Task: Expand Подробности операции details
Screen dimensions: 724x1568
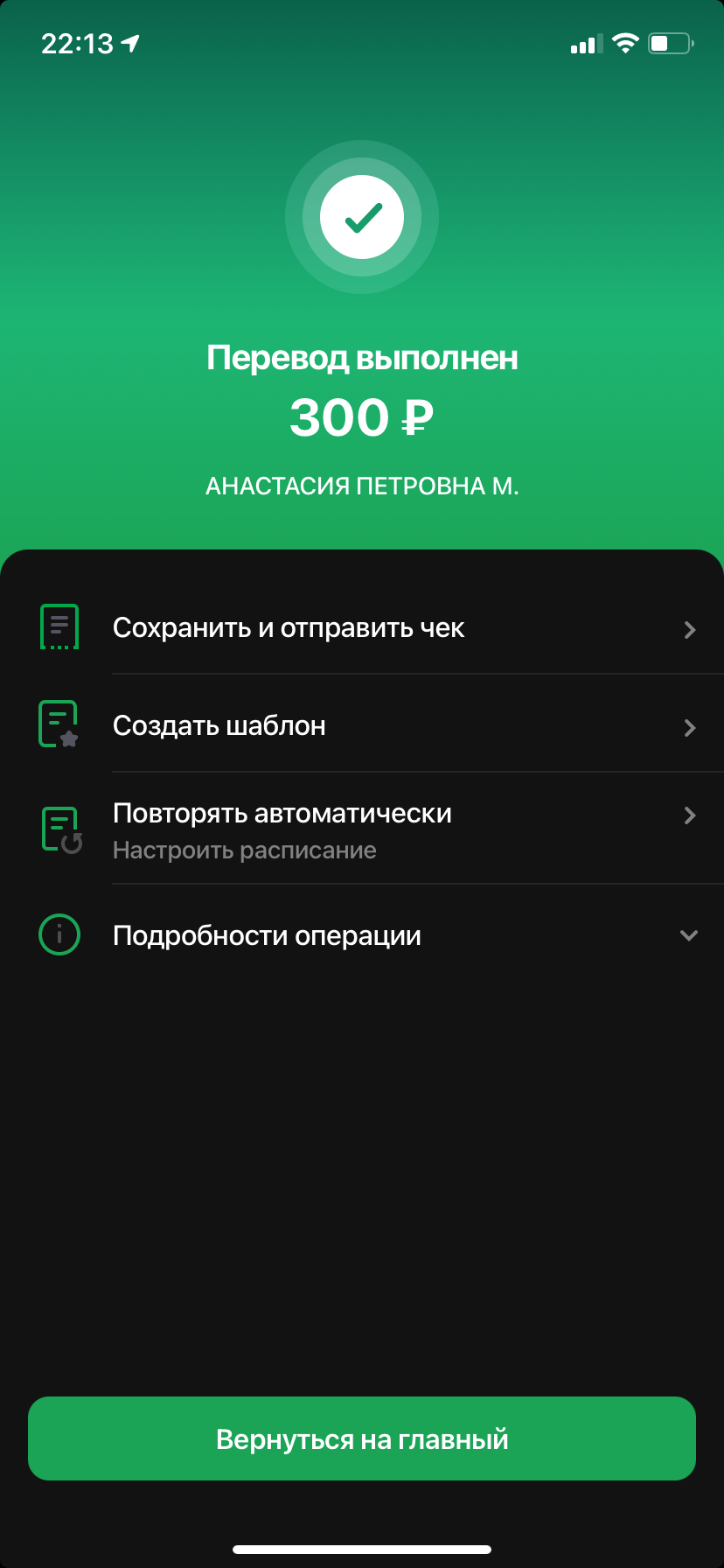Action: pos(362,935)
